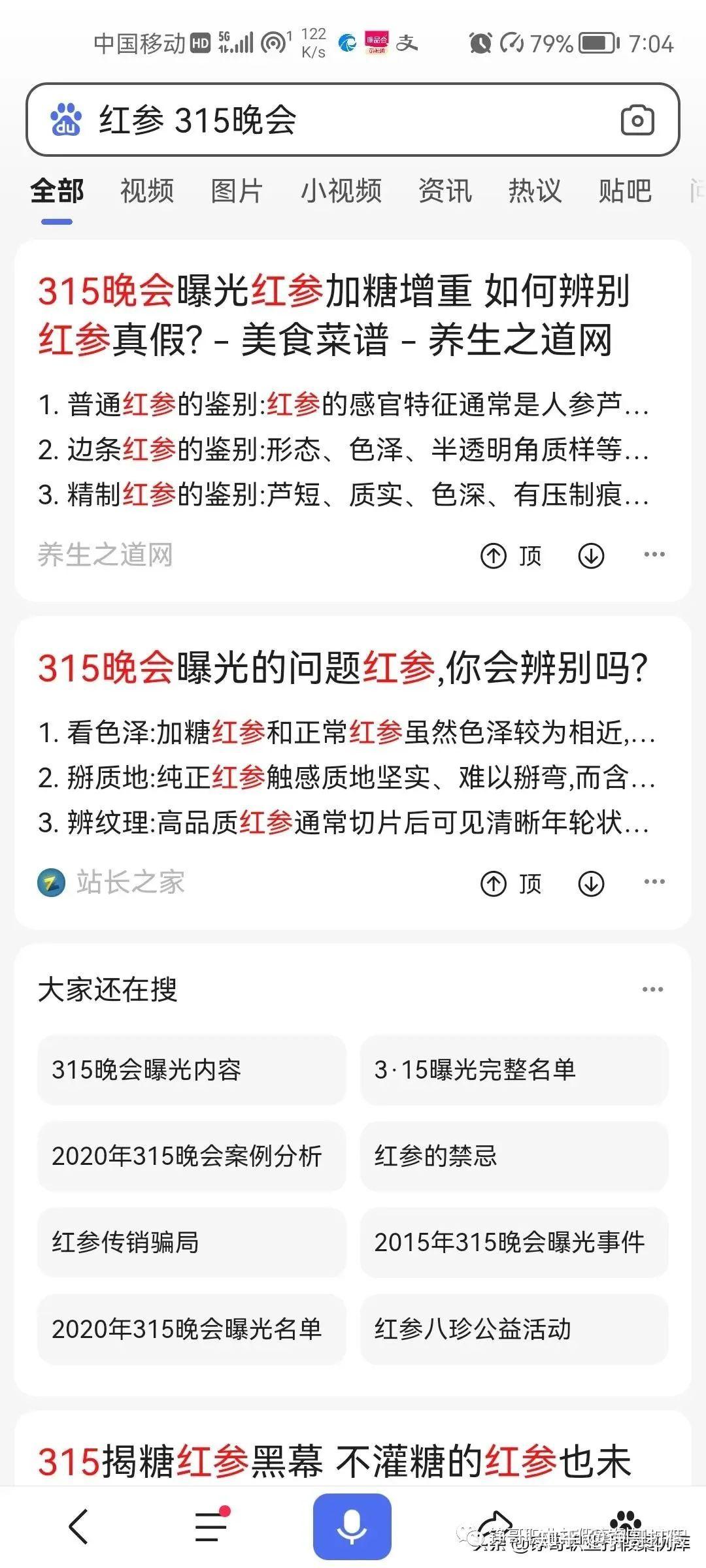
Task: Select the 小视频 tab
Action: point(341,191)
